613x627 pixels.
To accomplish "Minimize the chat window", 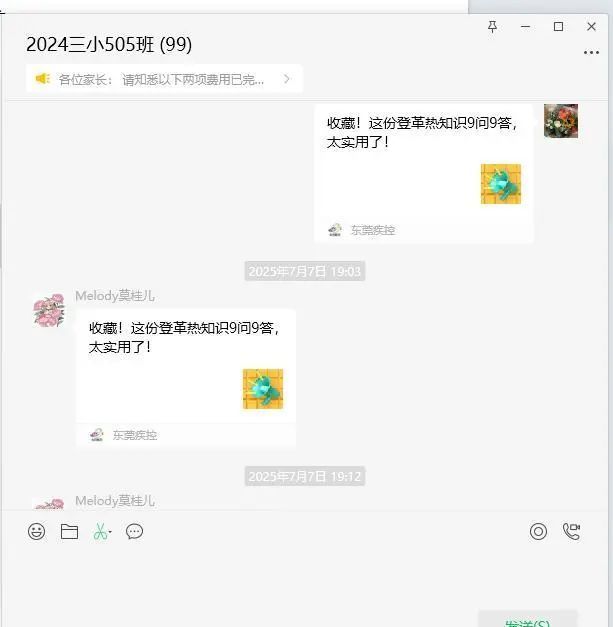I will 526,27.
